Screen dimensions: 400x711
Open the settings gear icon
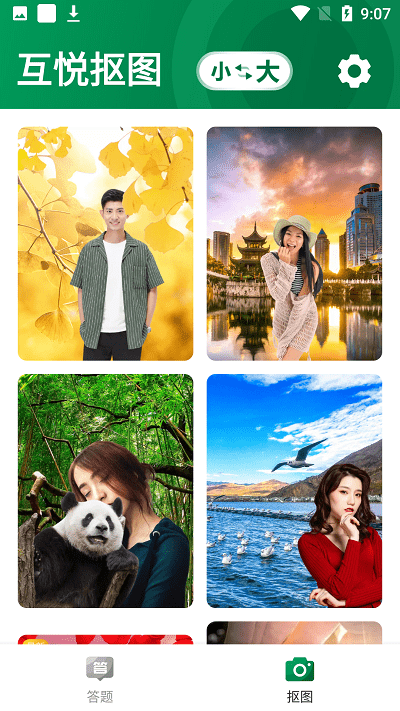pos(354,71)
